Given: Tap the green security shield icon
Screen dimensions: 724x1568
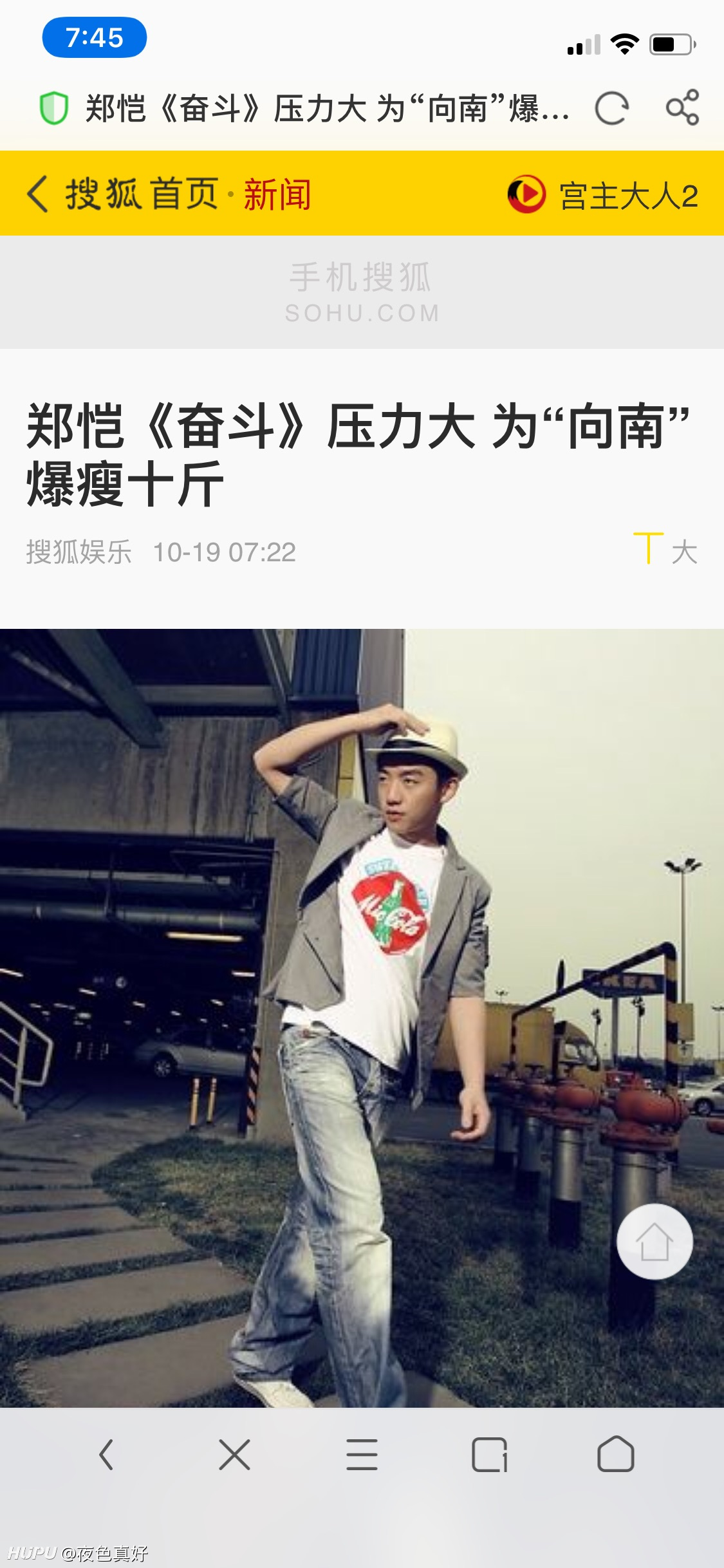Looking at the screenshot, I should tap(54, 108).
